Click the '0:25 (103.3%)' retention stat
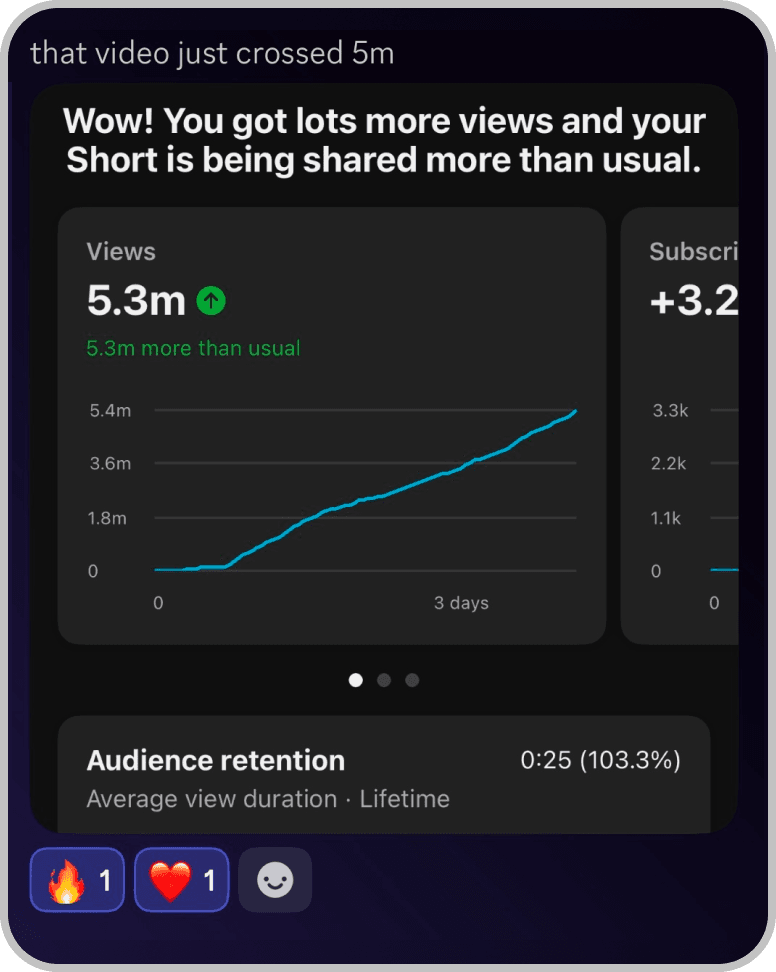 click(x=601, y=760)
